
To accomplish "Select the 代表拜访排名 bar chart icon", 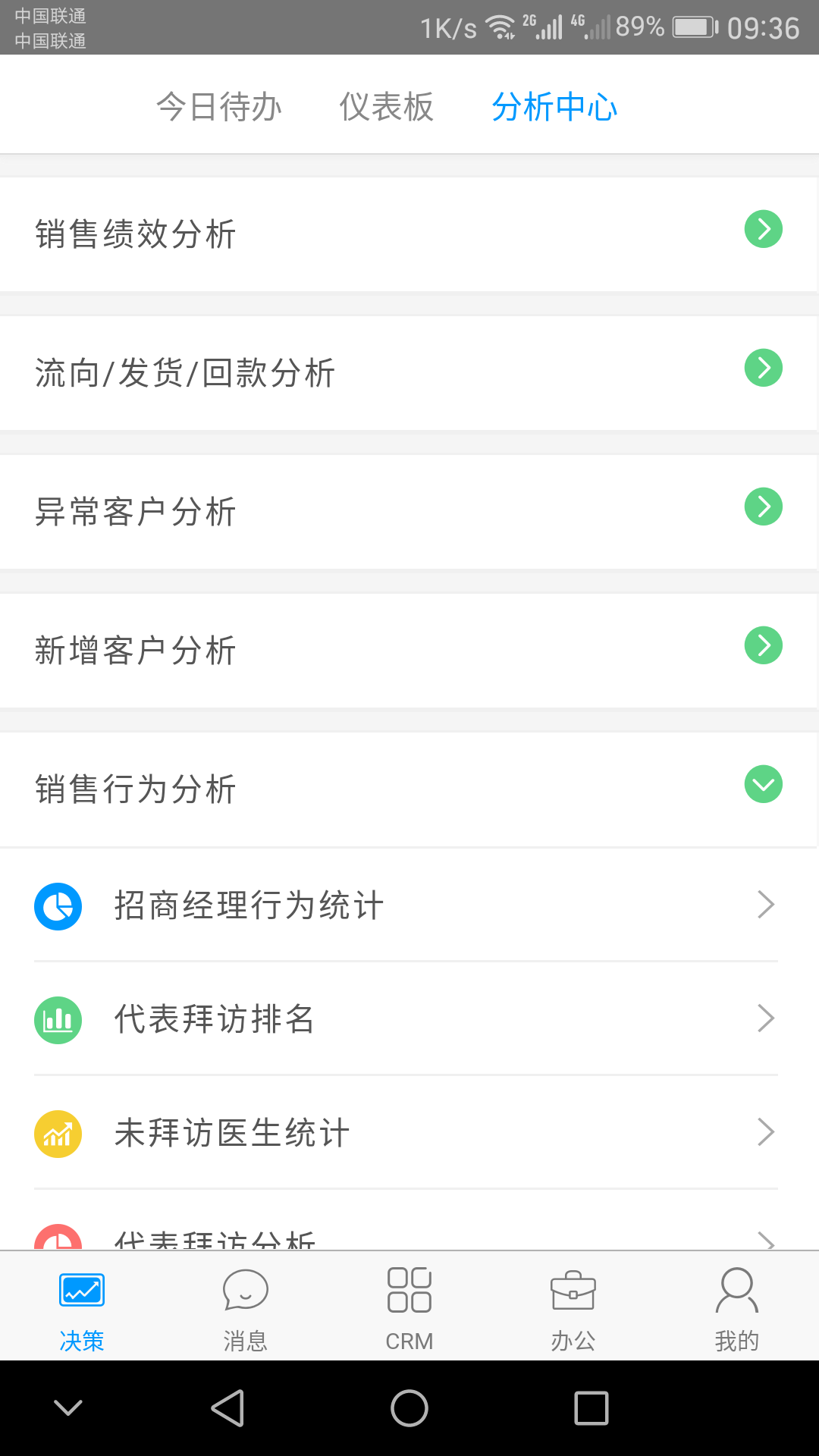I will tap(58, 1020).
